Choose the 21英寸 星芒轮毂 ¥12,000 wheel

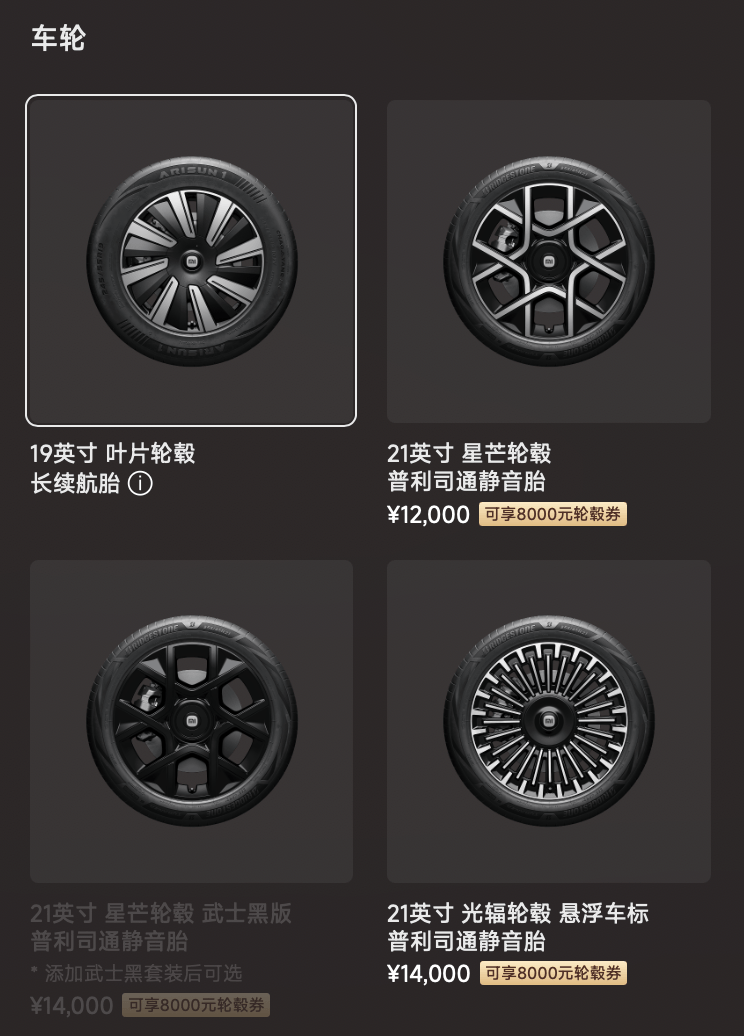[548, 261]
